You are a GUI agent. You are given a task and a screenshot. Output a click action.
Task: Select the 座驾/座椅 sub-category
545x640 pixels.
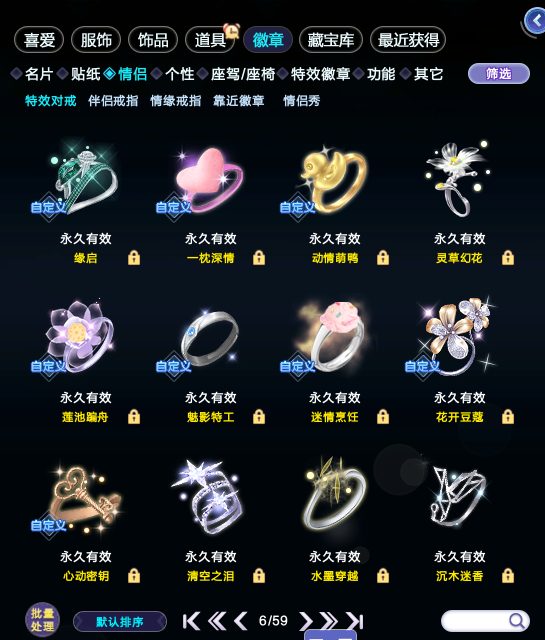pos(243,74)
